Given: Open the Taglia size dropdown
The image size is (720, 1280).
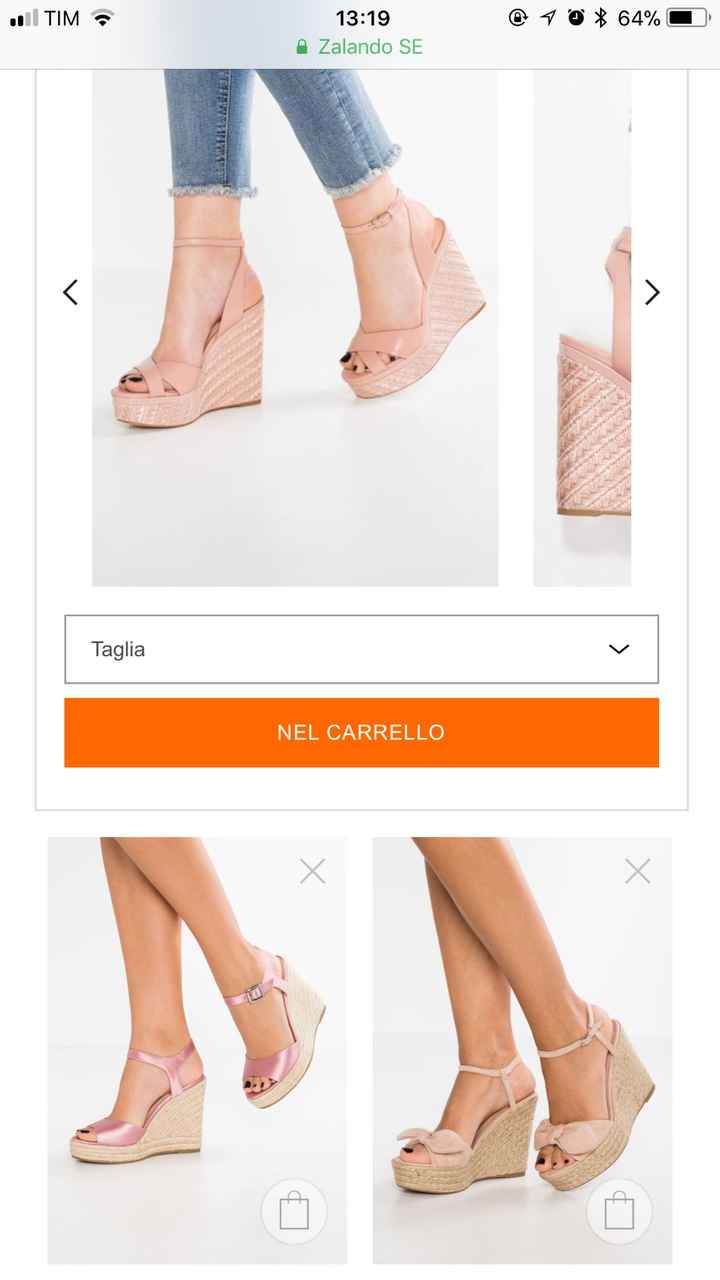Looking at the screenshot, I should 361,649.
